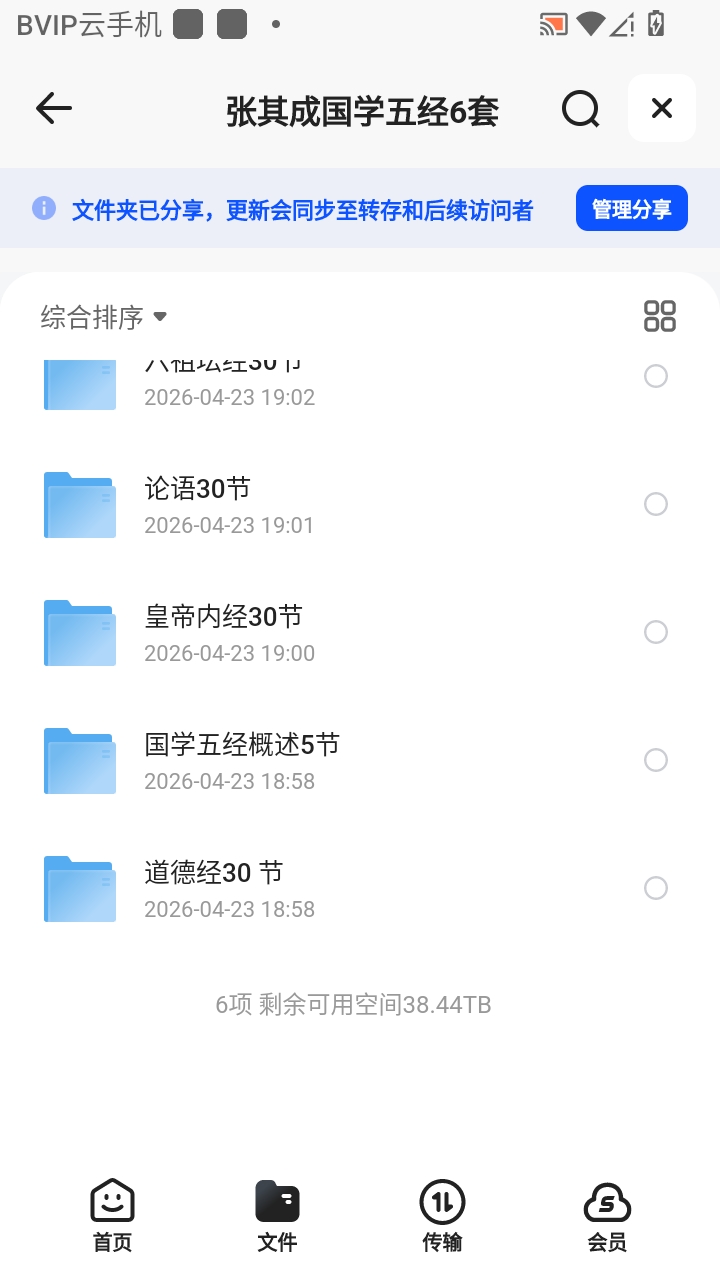Image resolution: width=720 pixels, height=1280 pixels.
Task: Tap the info icon in the share banner
Action: click(44, 207)
